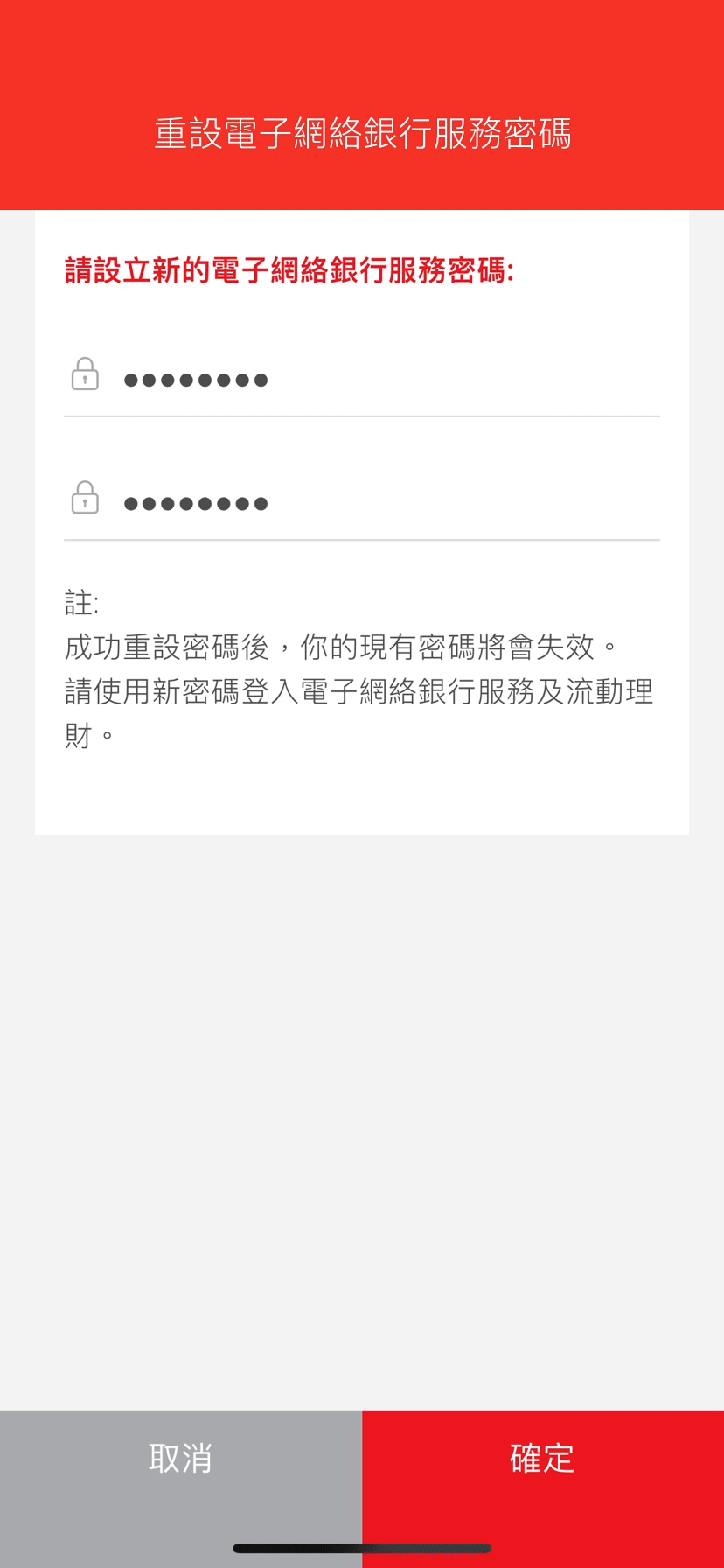Tap the second password confirmation field
This screenshot has width=724, height=1568.
click(x=362, y=503)
